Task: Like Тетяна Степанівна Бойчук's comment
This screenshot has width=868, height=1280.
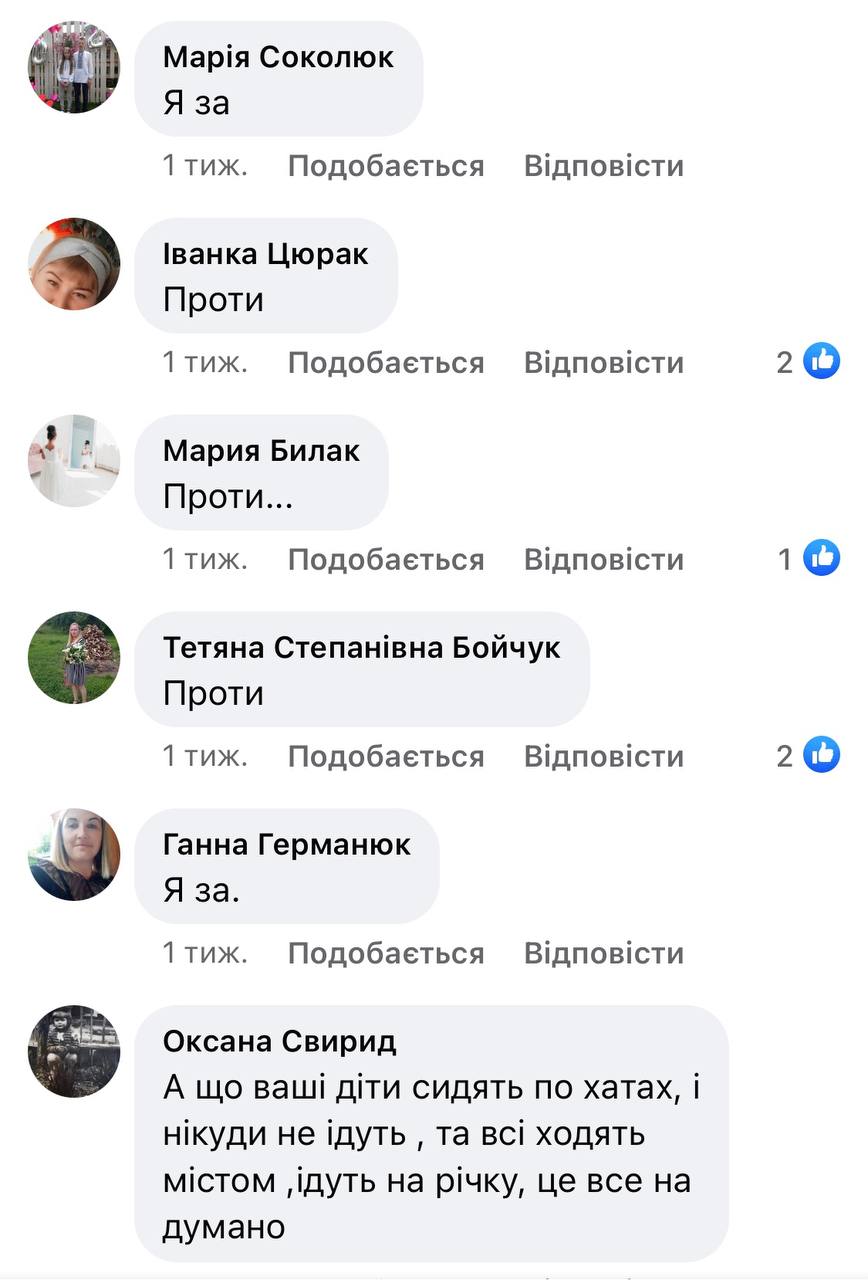Action: coord(385,756)
